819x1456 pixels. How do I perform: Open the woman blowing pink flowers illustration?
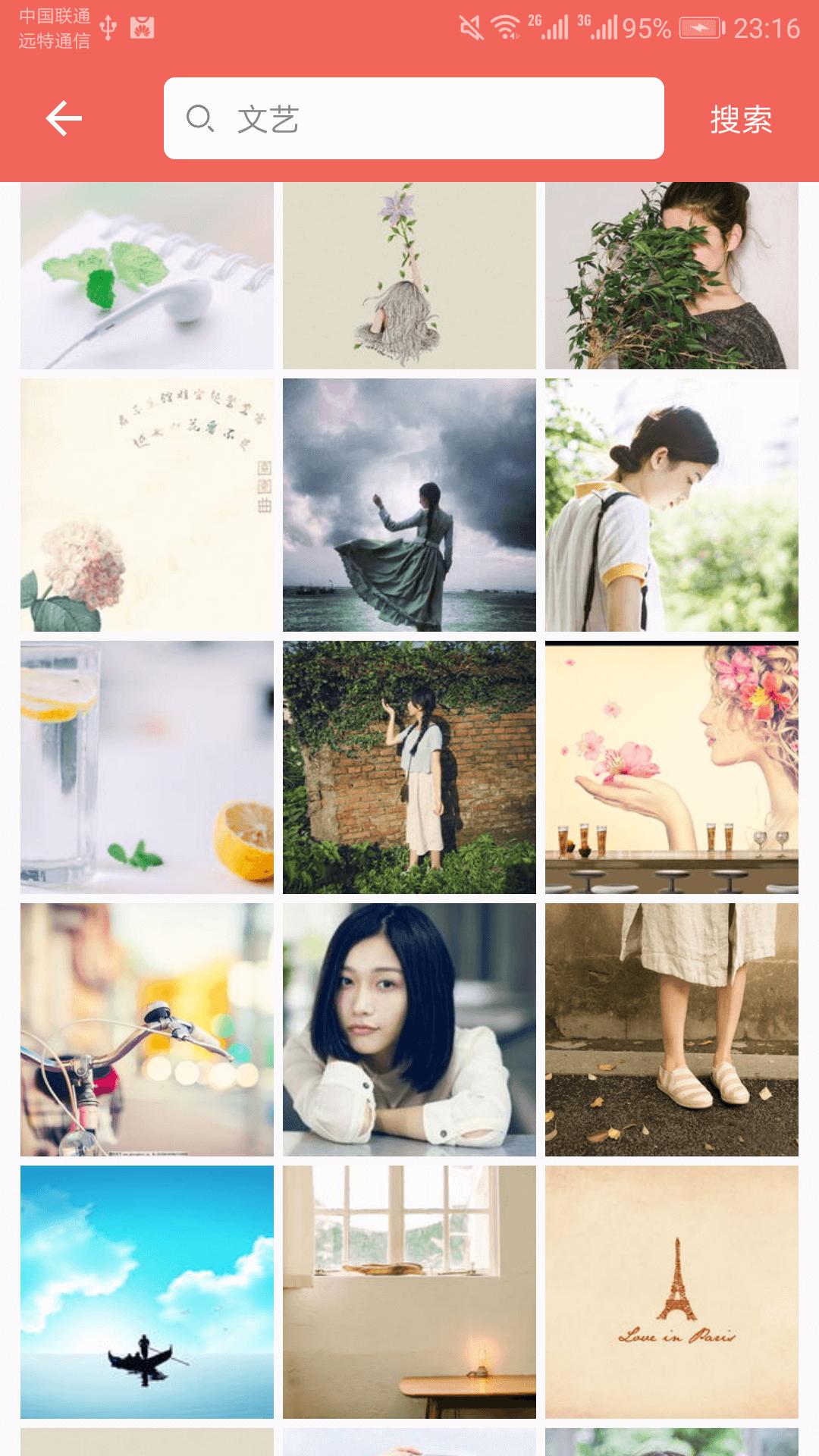(x=671, y=767)
